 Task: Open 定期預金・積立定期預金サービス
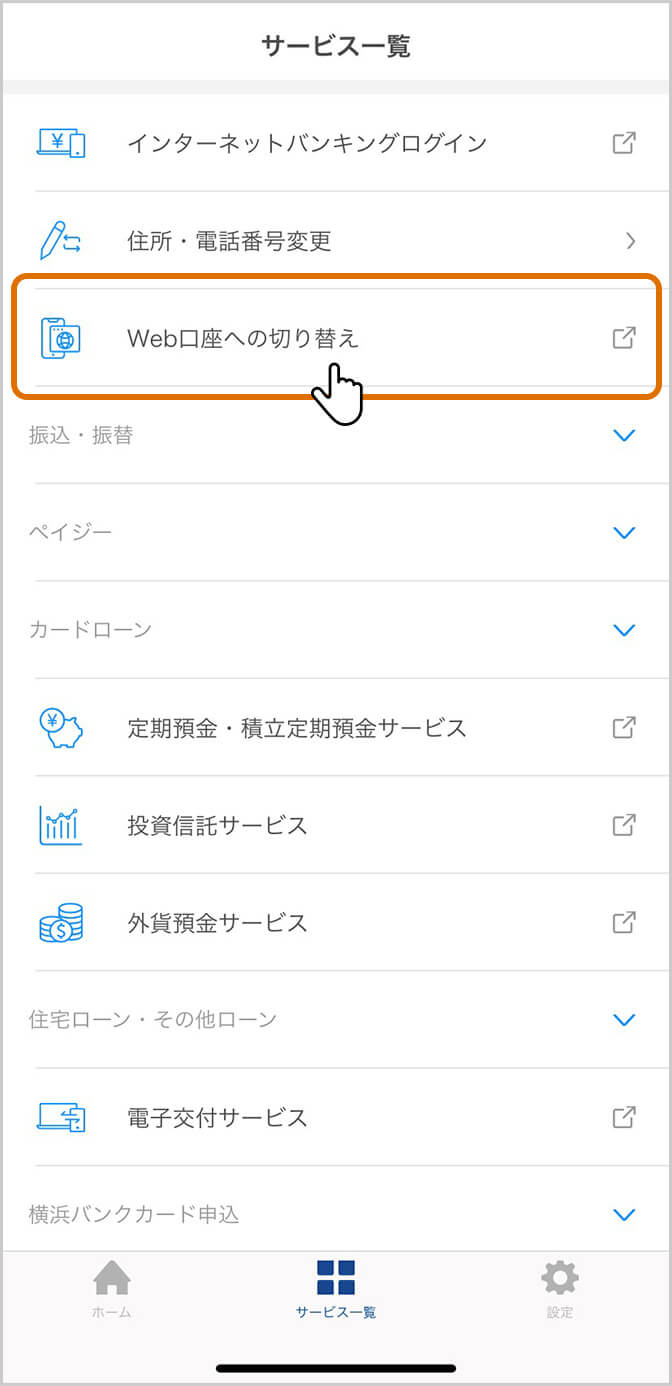(x=336, y=727)
